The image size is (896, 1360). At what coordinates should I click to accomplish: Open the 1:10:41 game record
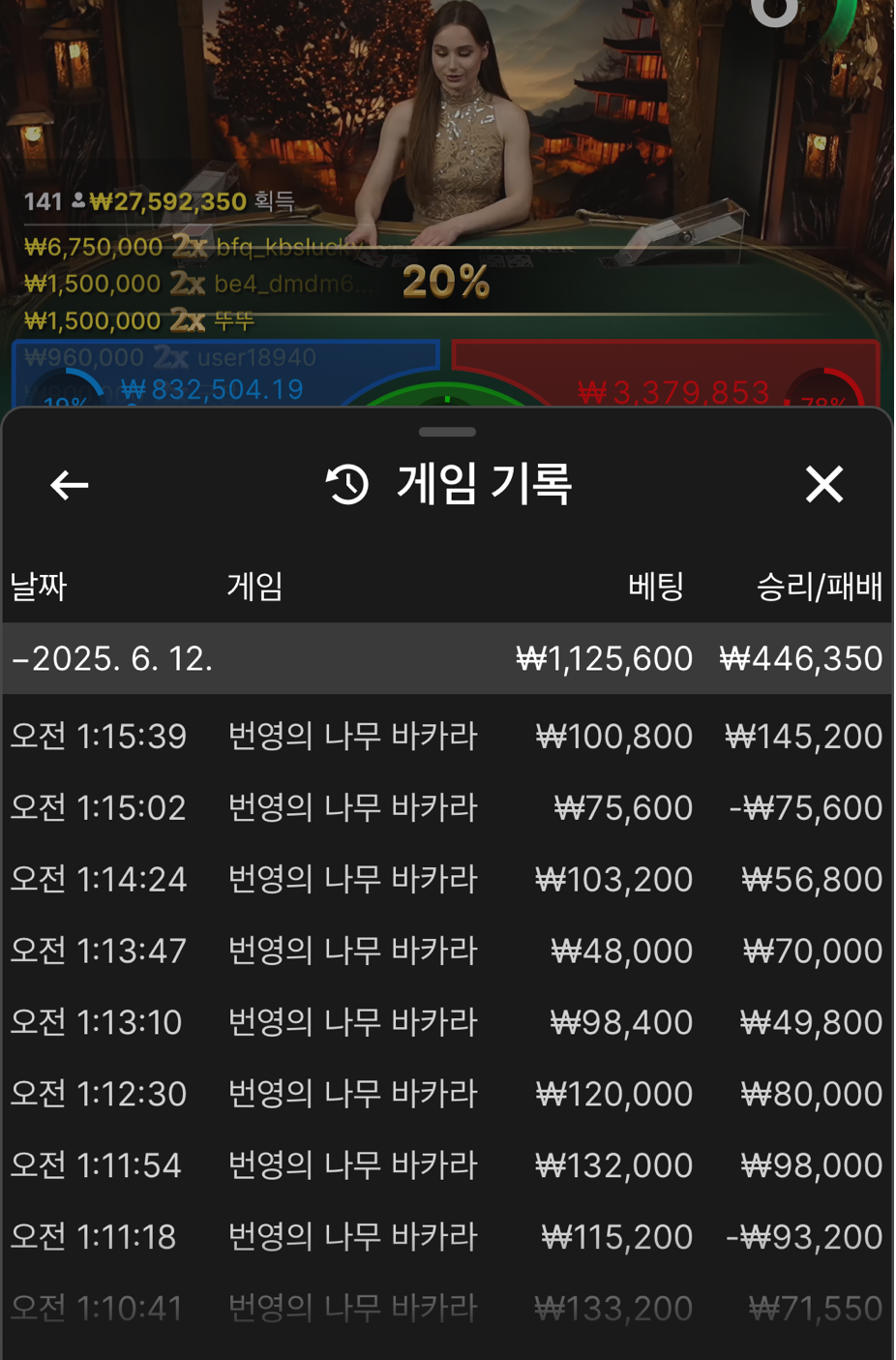[447, 1308]
